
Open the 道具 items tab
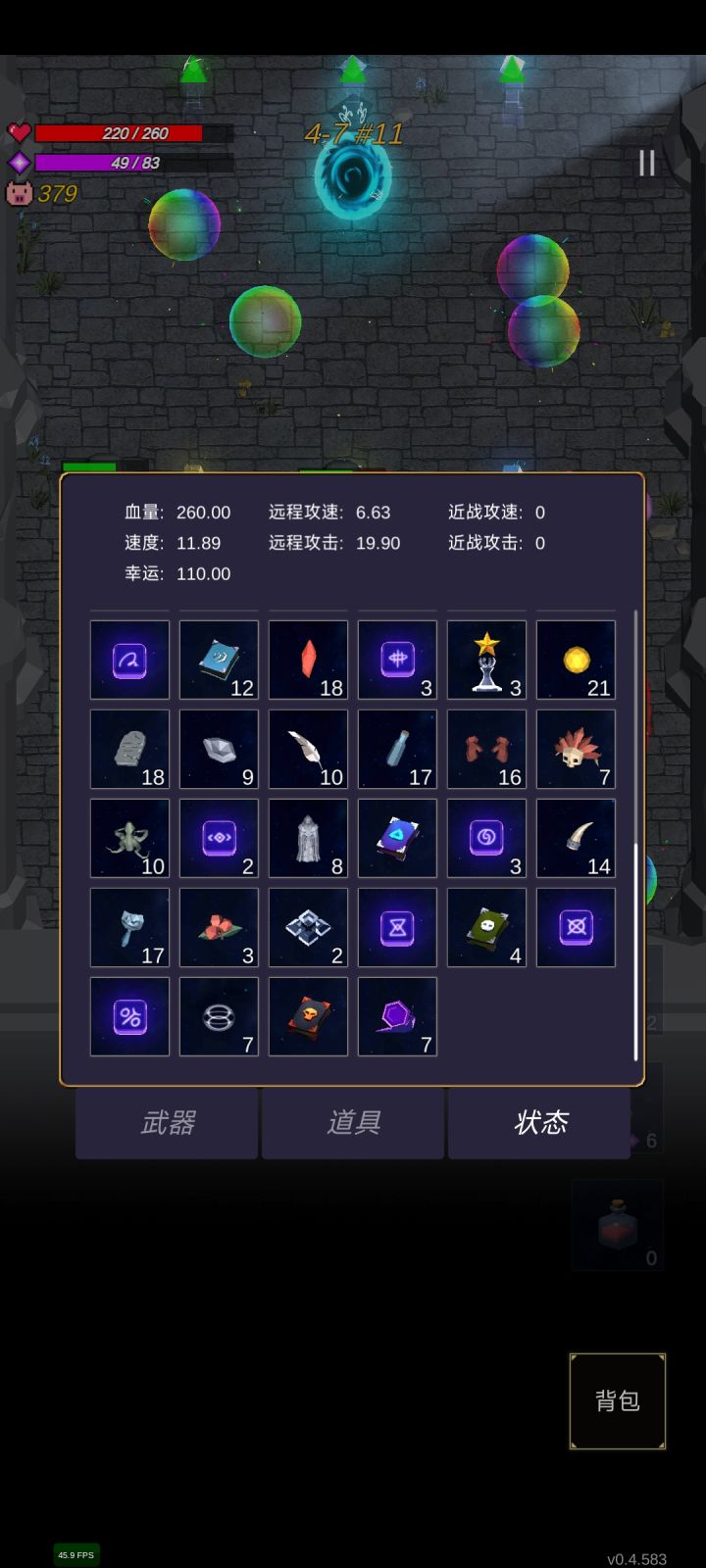click(352, 1123)
